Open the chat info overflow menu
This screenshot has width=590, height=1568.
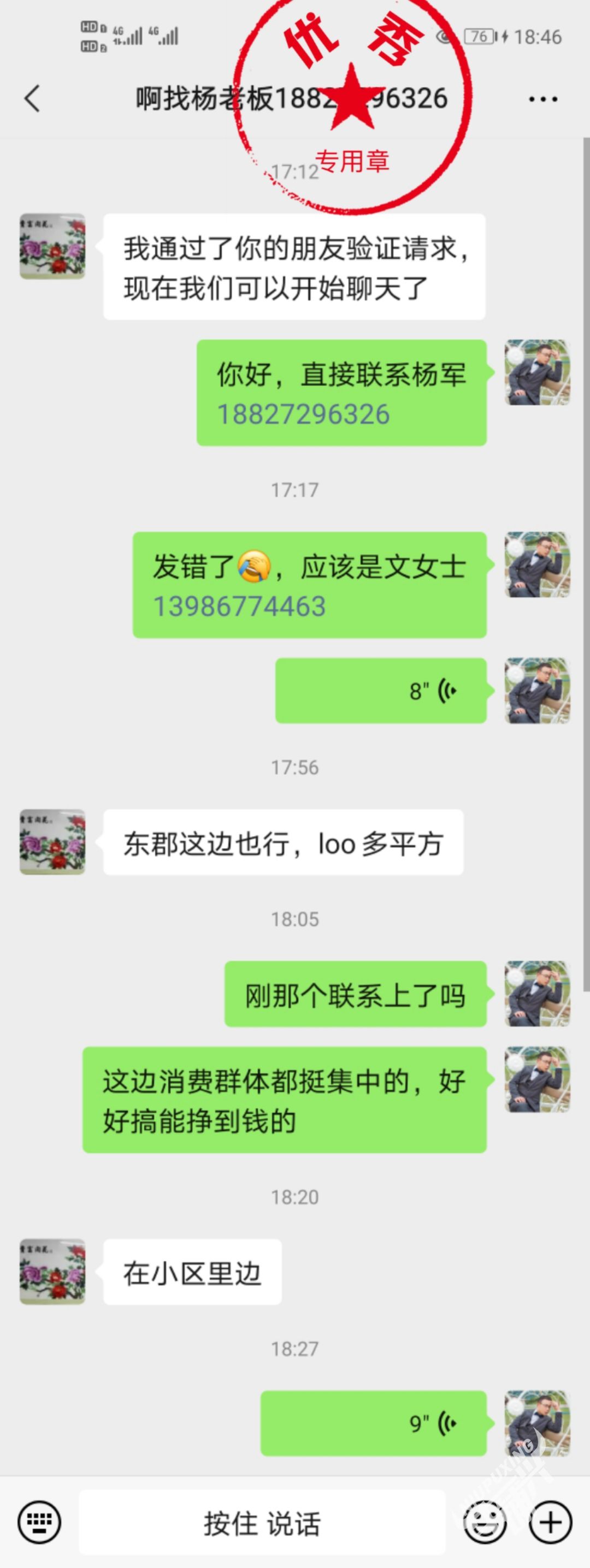point(542,99)
